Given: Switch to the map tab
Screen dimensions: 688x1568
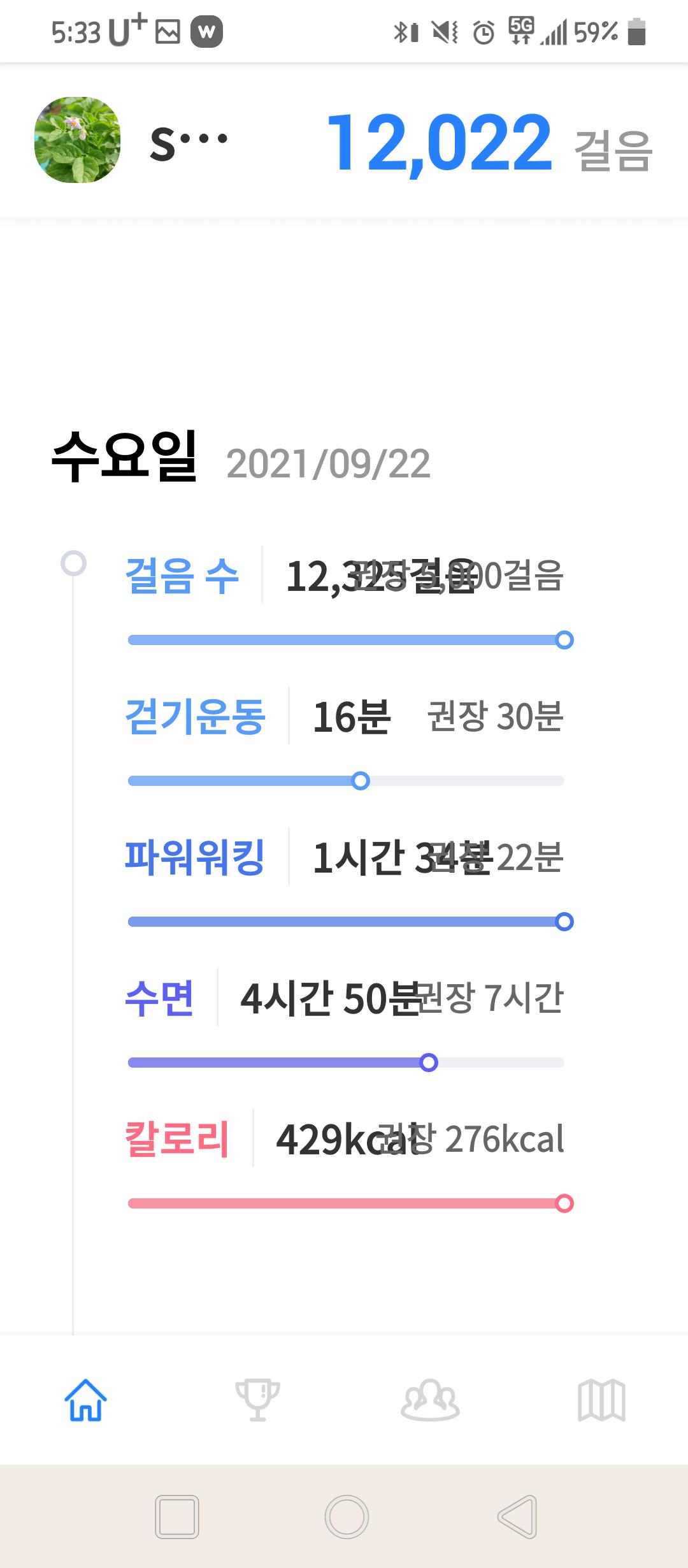Looking at the screenshot, I should coord(601,1400).
